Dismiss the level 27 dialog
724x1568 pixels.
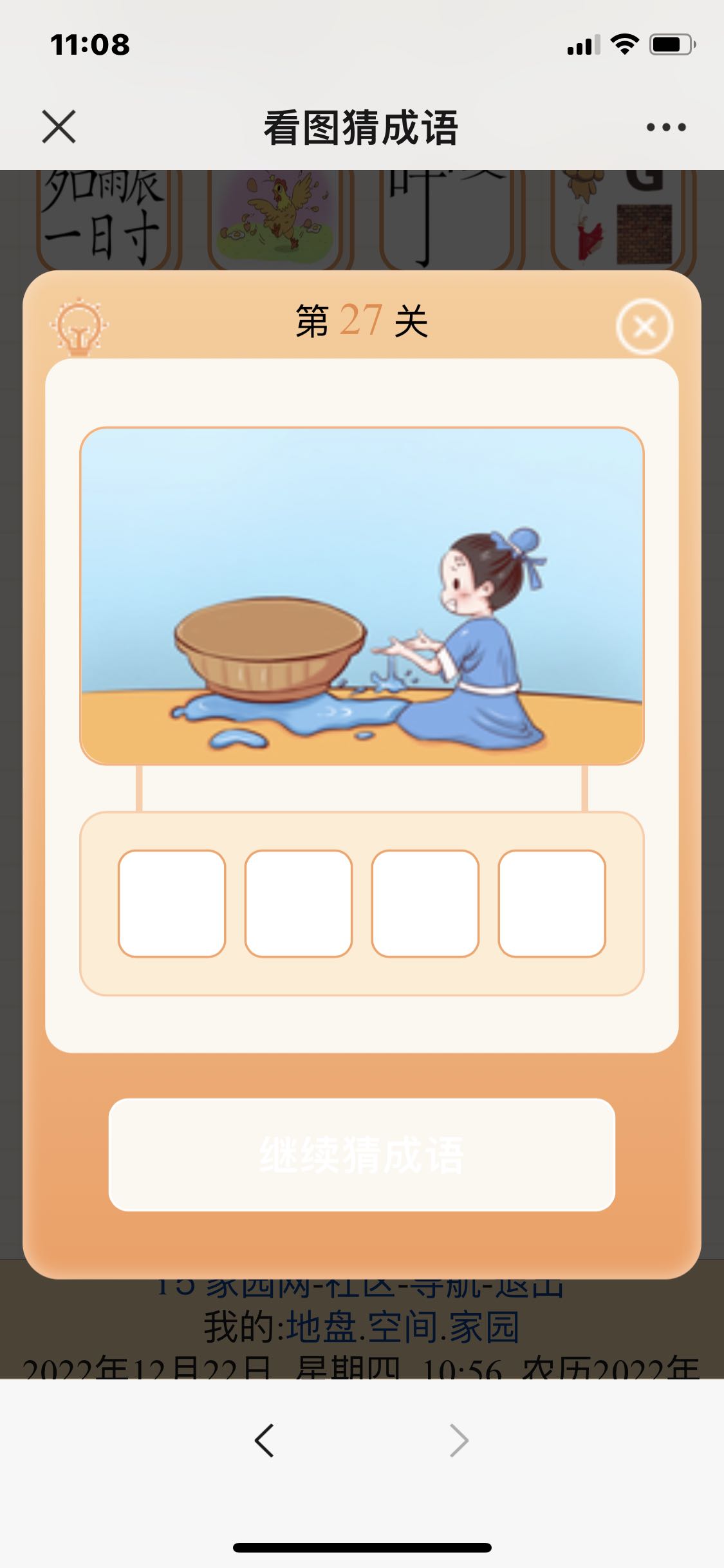tap(644, 327)
